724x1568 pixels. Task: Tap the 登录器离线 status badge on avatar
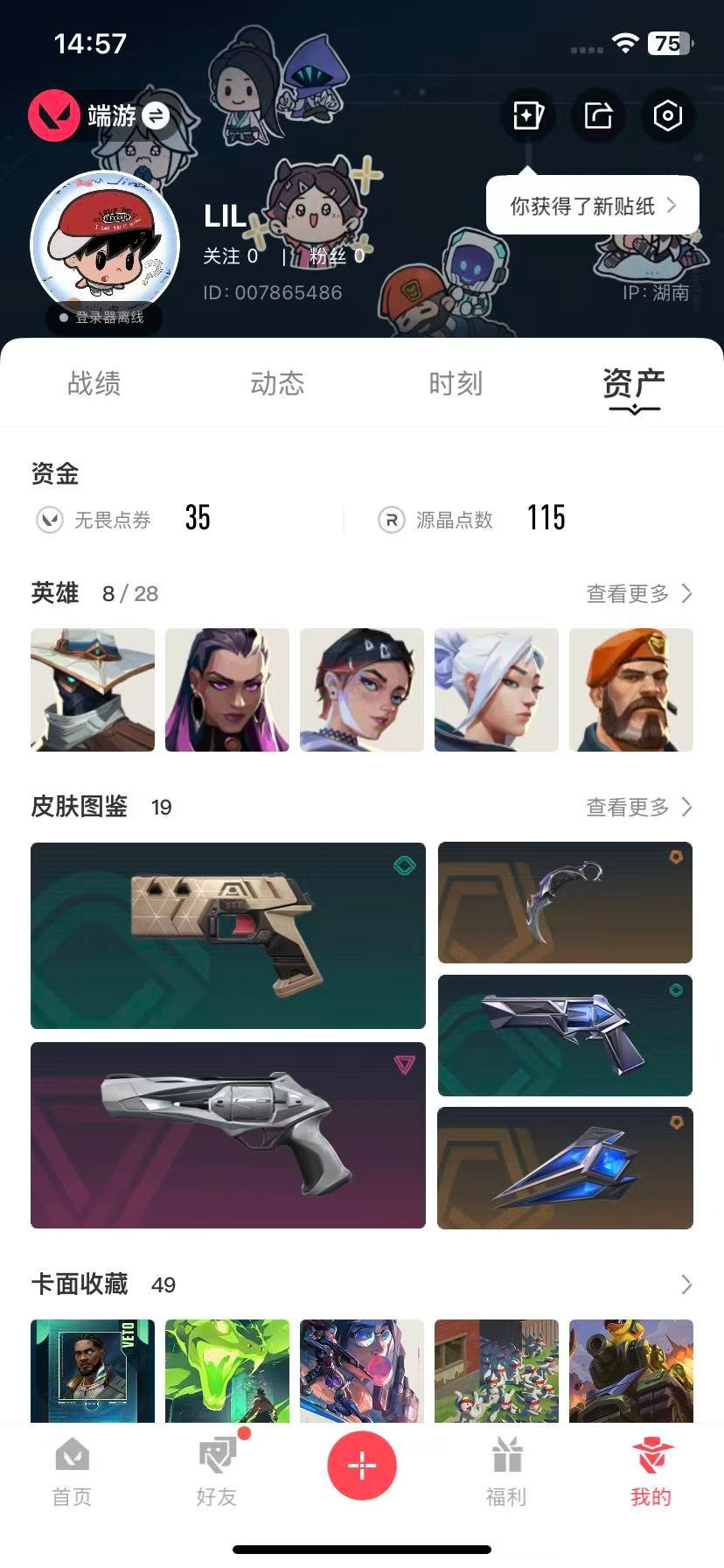tap(102, 319)
